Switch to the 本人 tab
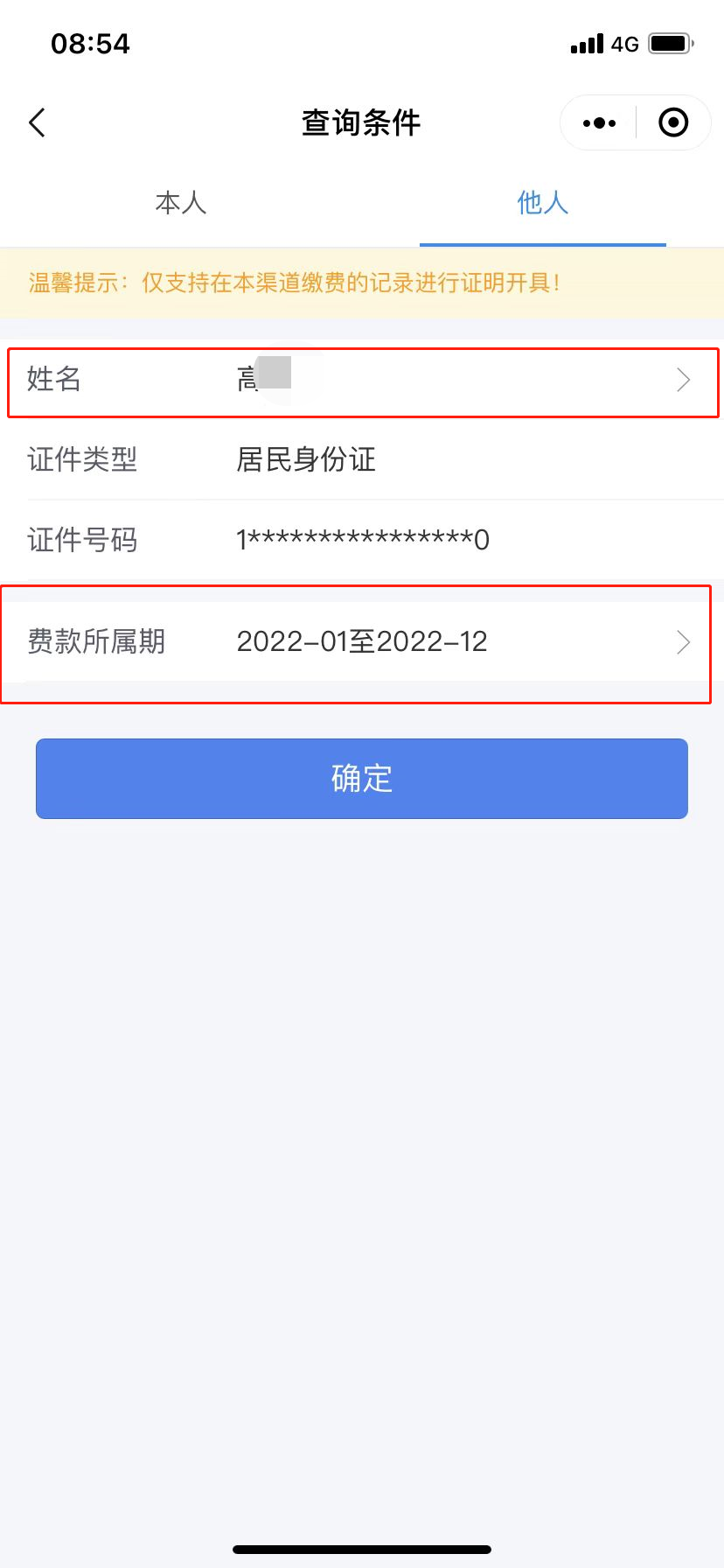724x1568 pixels. click(x=181, y=203)
